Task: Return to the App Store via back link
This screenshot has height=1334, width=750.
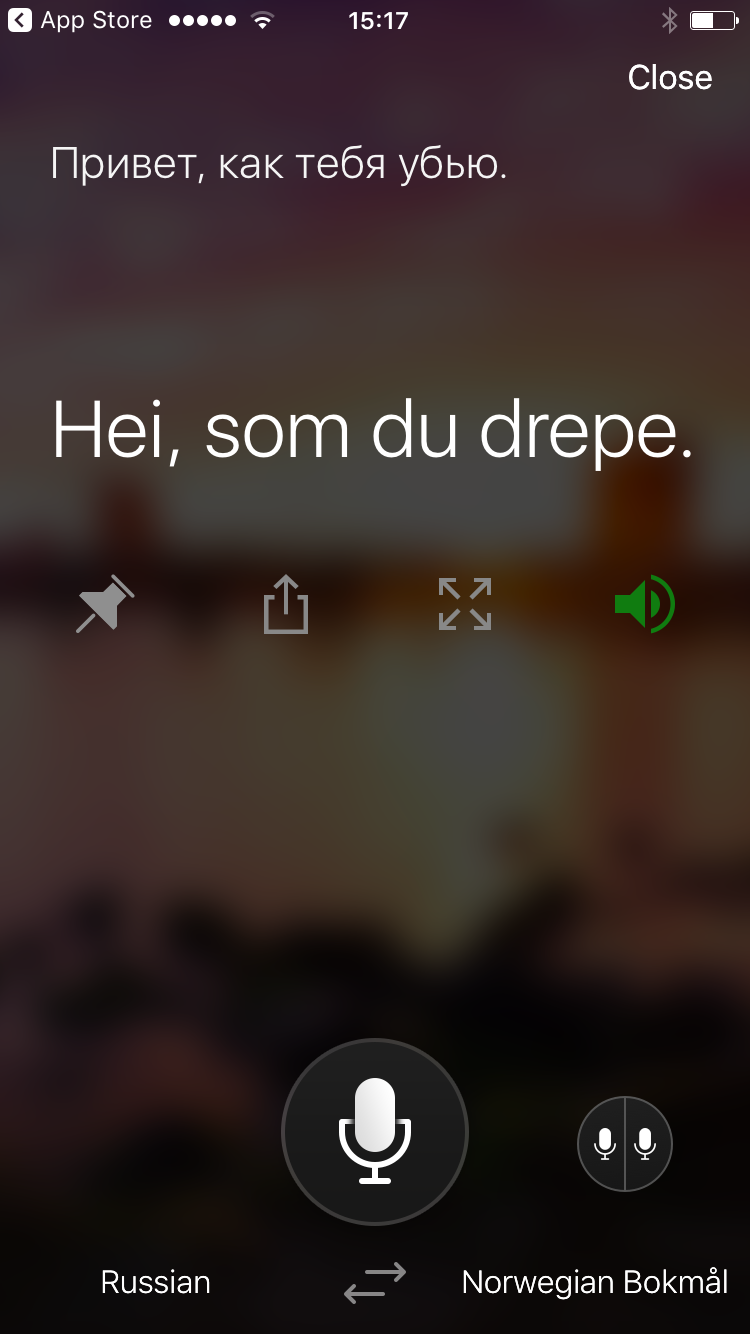Action: click(x=81, y=20)
